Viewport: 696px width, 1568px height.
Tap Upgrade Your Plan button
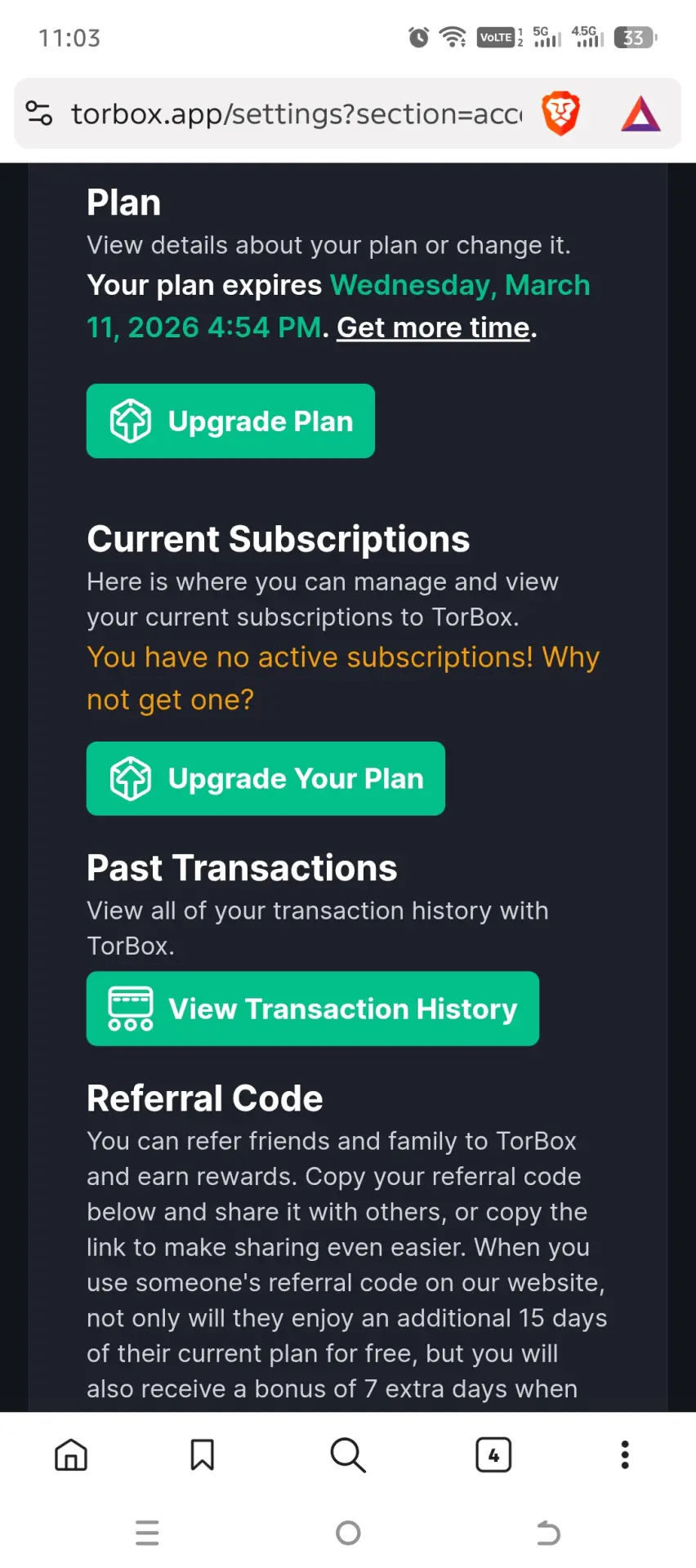(265, 778)
